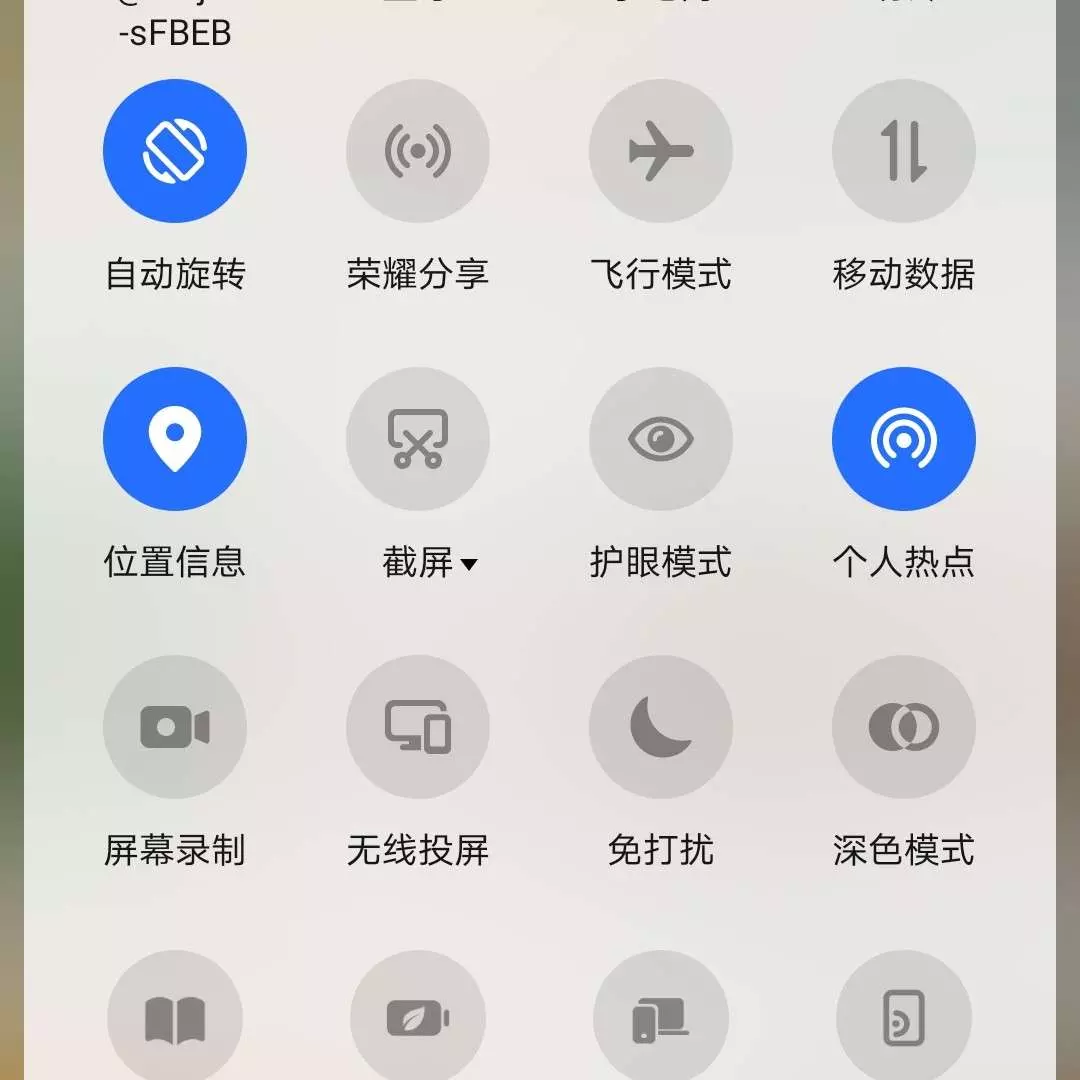Switch on dark mode (深色模式)
Viewport: 1080px width, 1080px height.
coord(904,727)
